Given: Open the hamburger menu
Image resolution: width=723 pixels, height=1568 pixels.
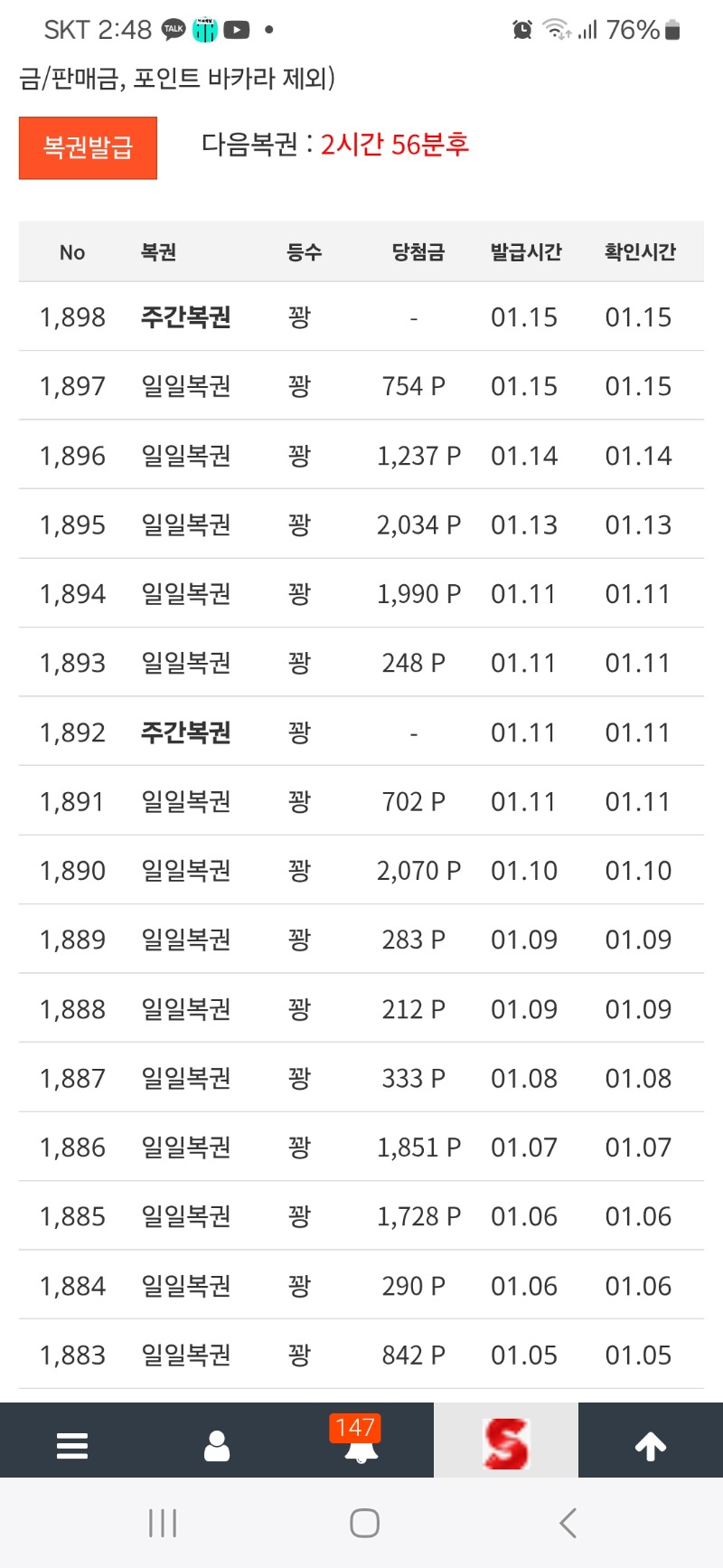Looking at the screenshot, I should coord(72,1445).
